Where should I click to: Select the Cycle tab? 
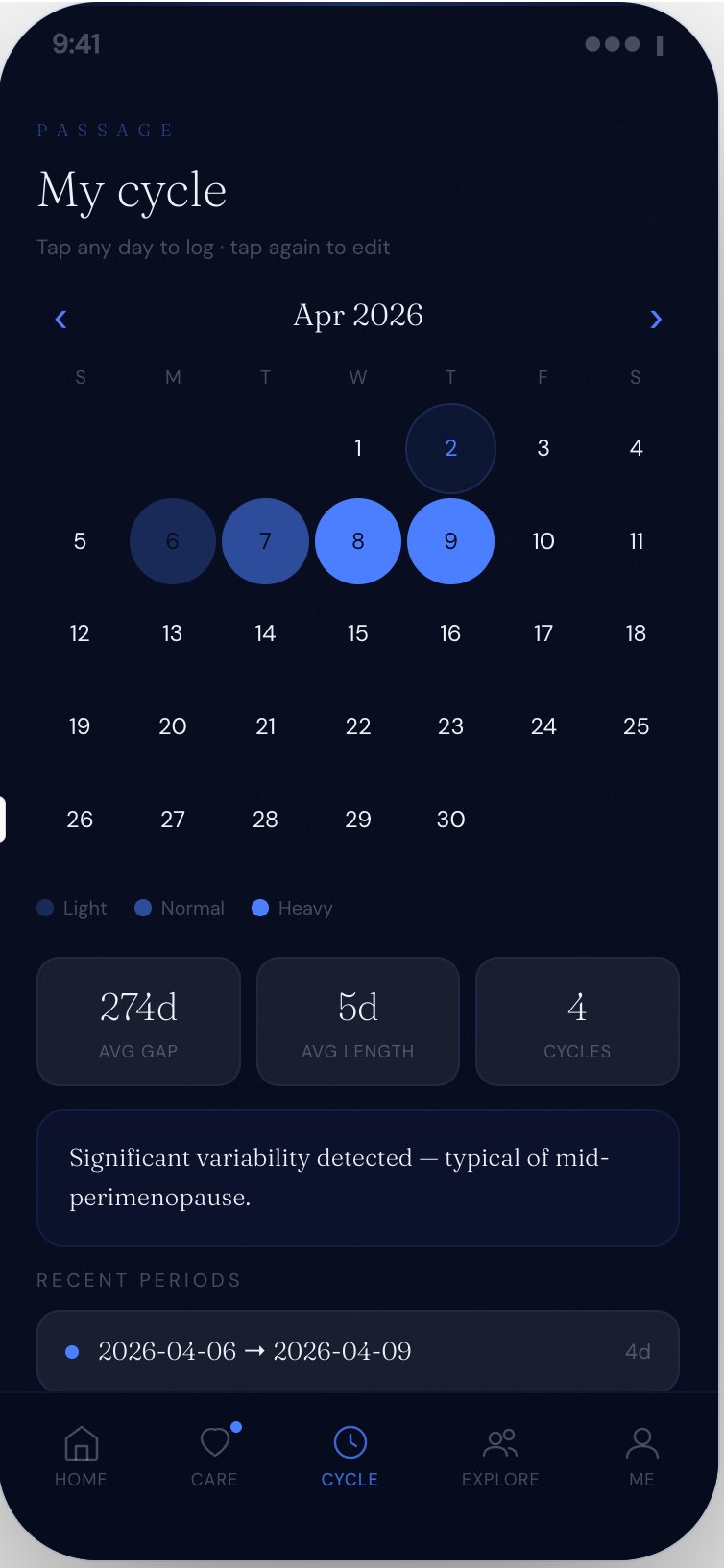pos(350,1456)
